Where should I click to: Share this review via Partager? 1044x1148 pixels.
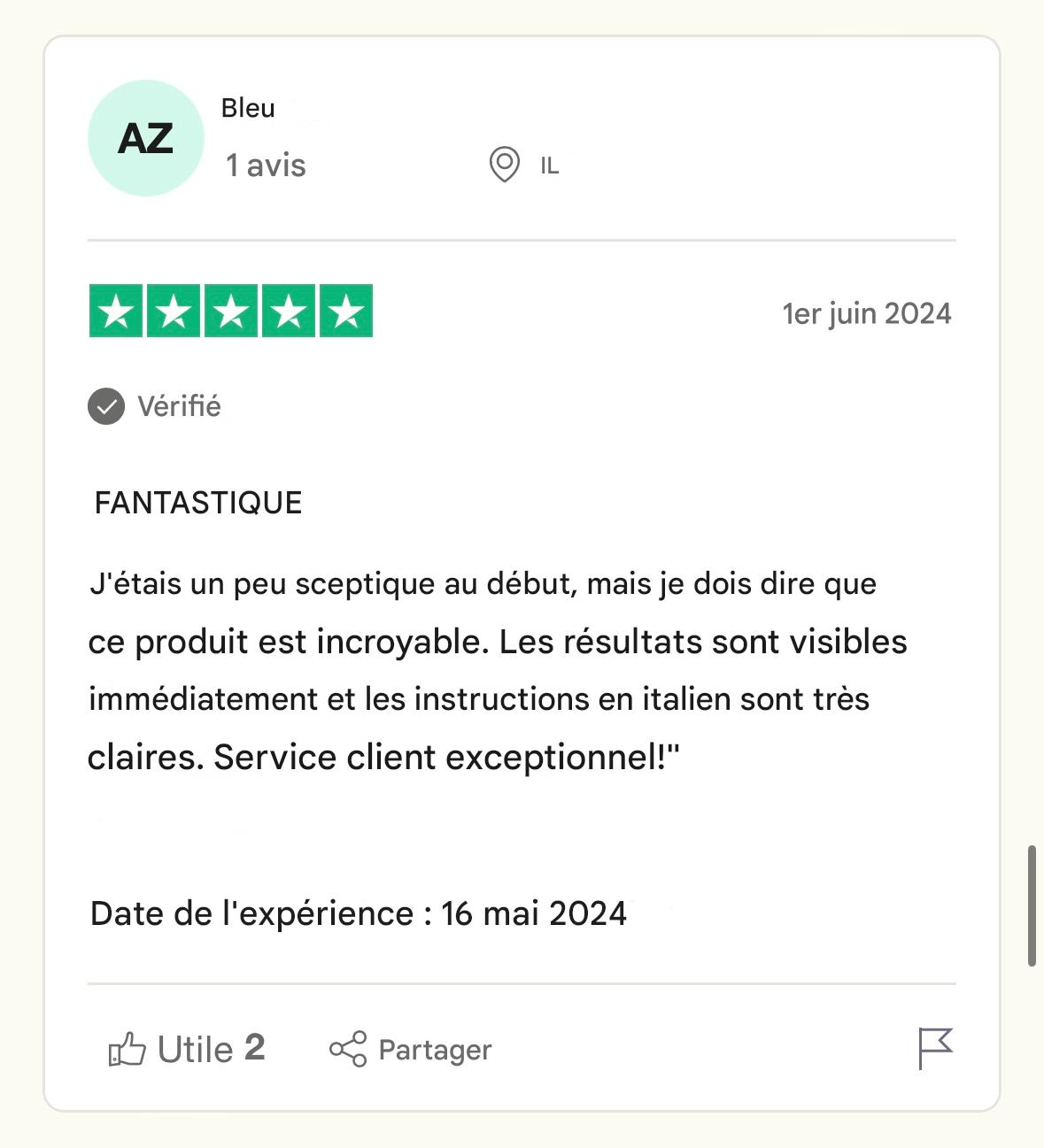point(410,1049)
